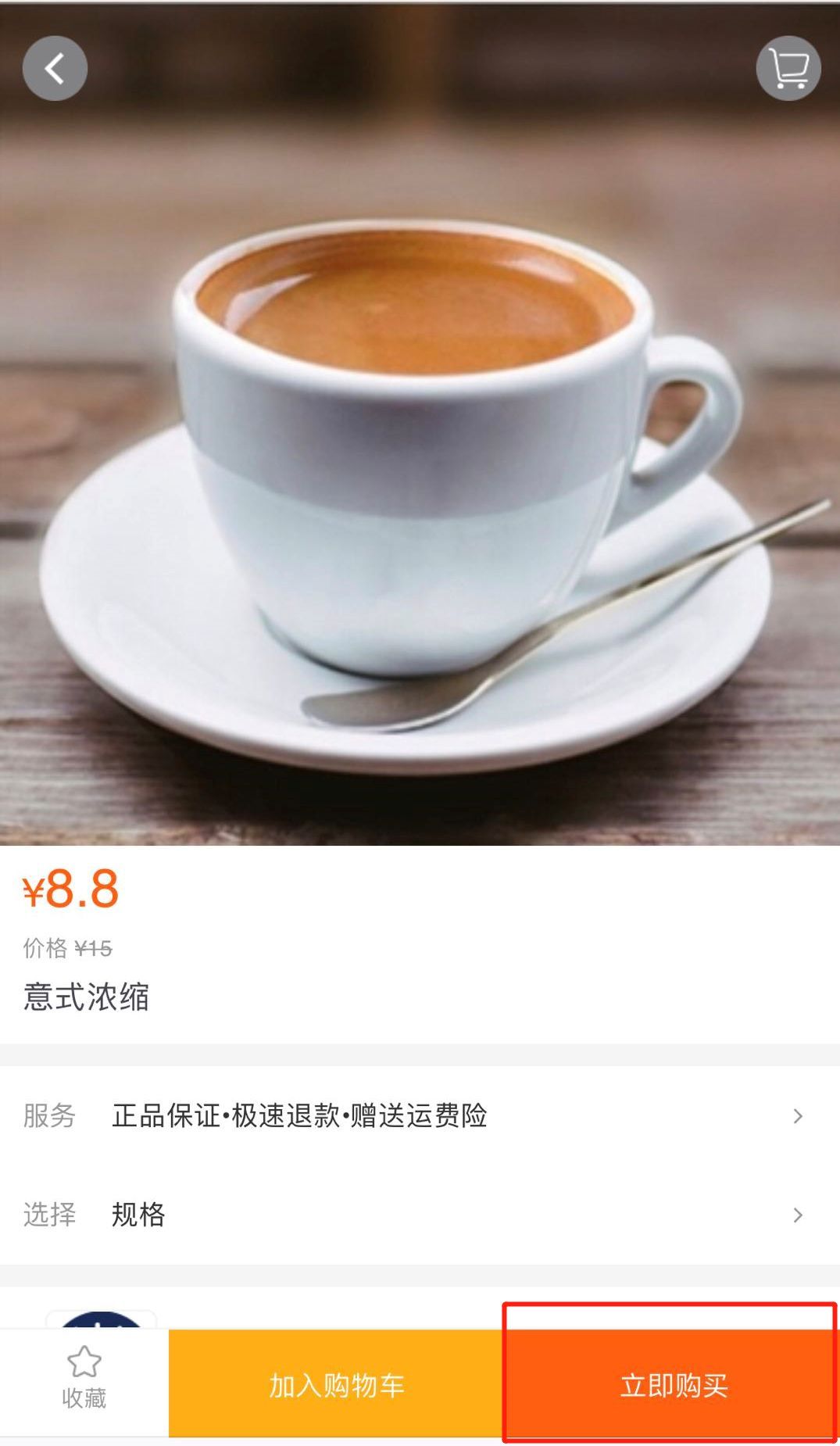Go back using the arrow icon
The image size is (840, 1446).
tap(55, 69)
